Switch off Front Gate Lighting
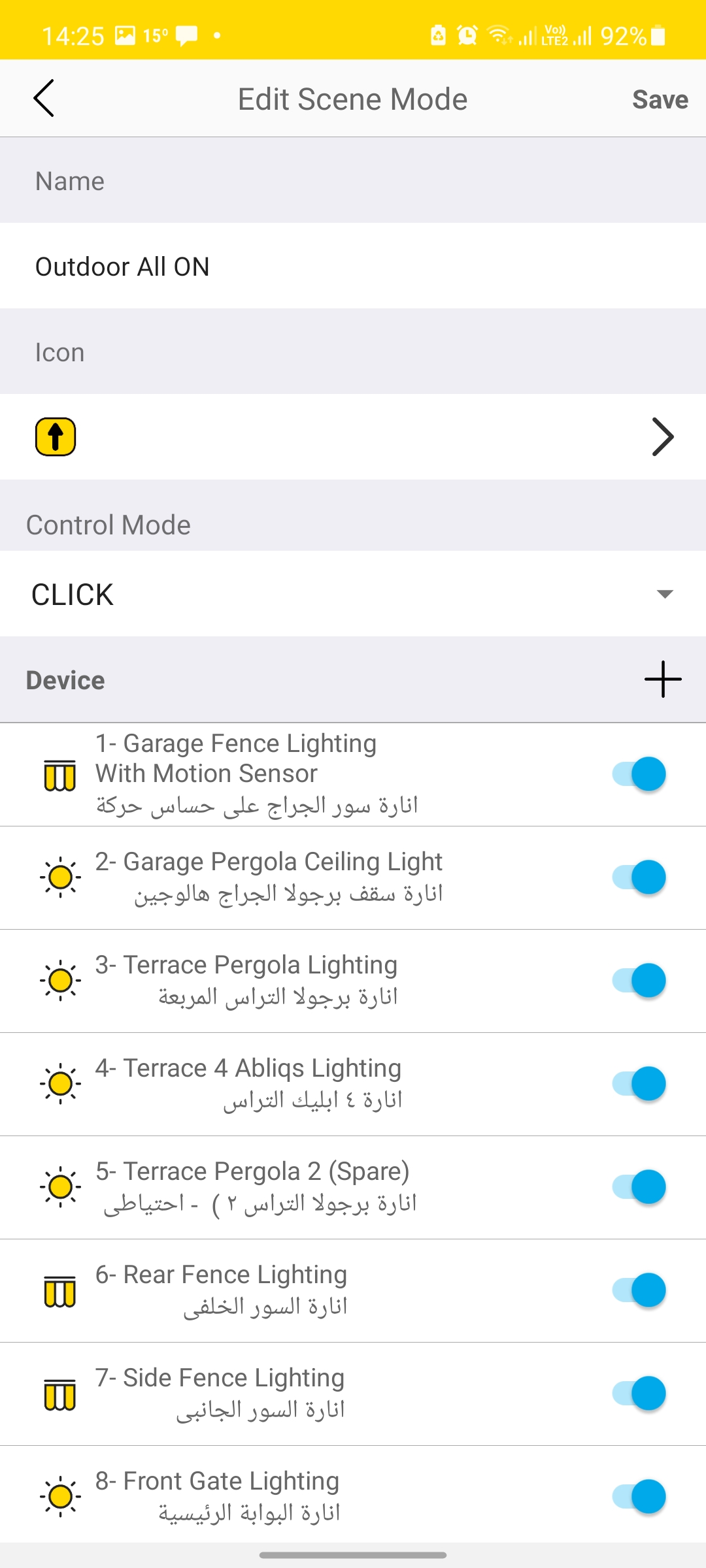 pos(639,1497)
